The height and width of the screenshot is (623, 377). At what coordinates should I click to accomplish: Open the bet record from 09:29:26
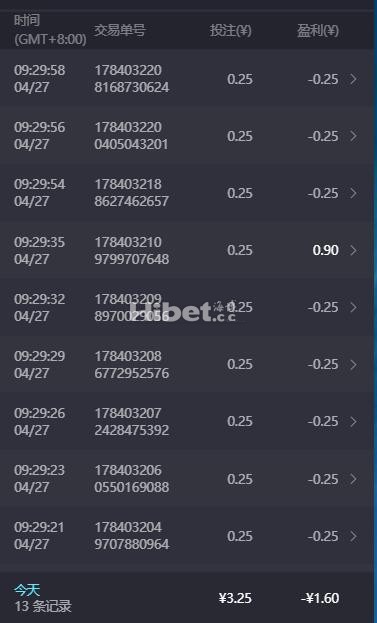(187, 422)
